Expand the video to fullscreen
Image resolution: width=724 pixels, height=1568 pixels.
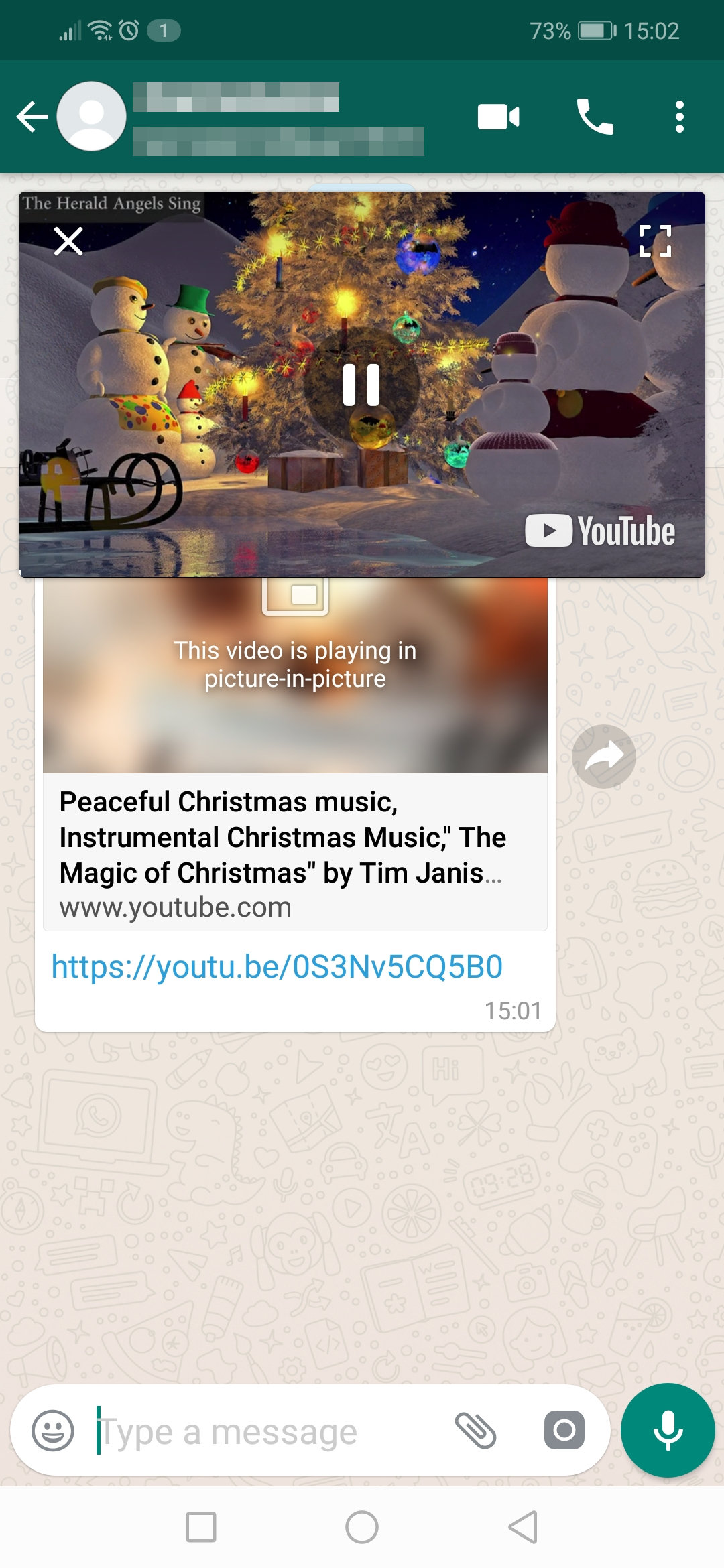[x=655, y=241]
